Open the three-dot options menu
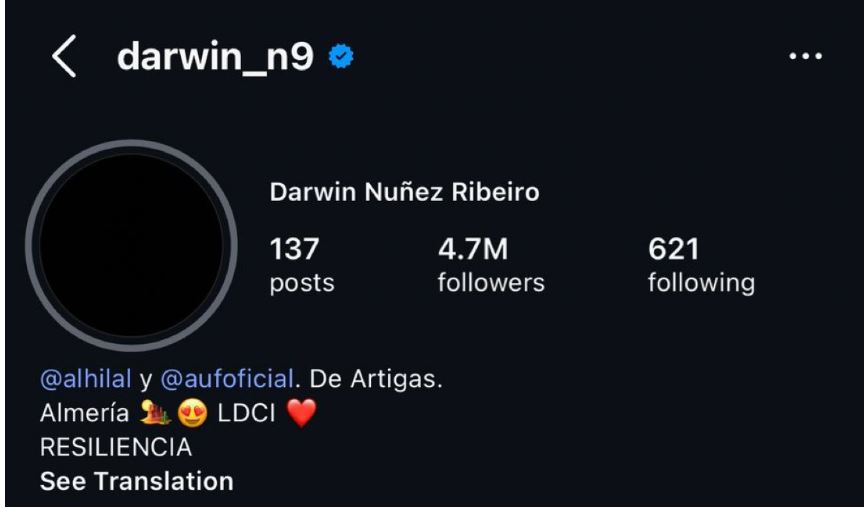The height and width of the screenshot is (508, 864). (x=805, y=57)
